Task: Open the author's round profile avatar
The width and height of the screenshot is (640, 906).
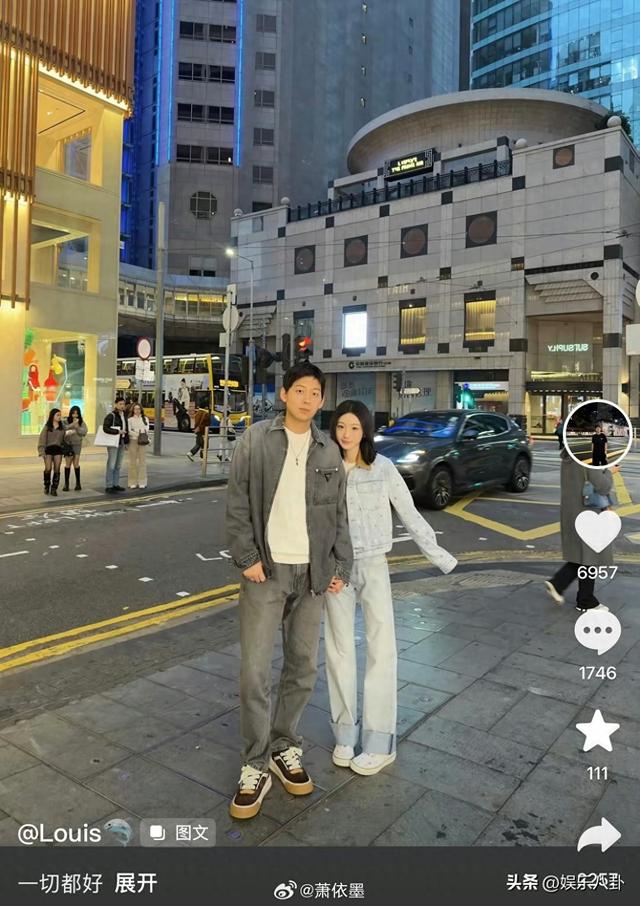Action: (x=597, y=434)
